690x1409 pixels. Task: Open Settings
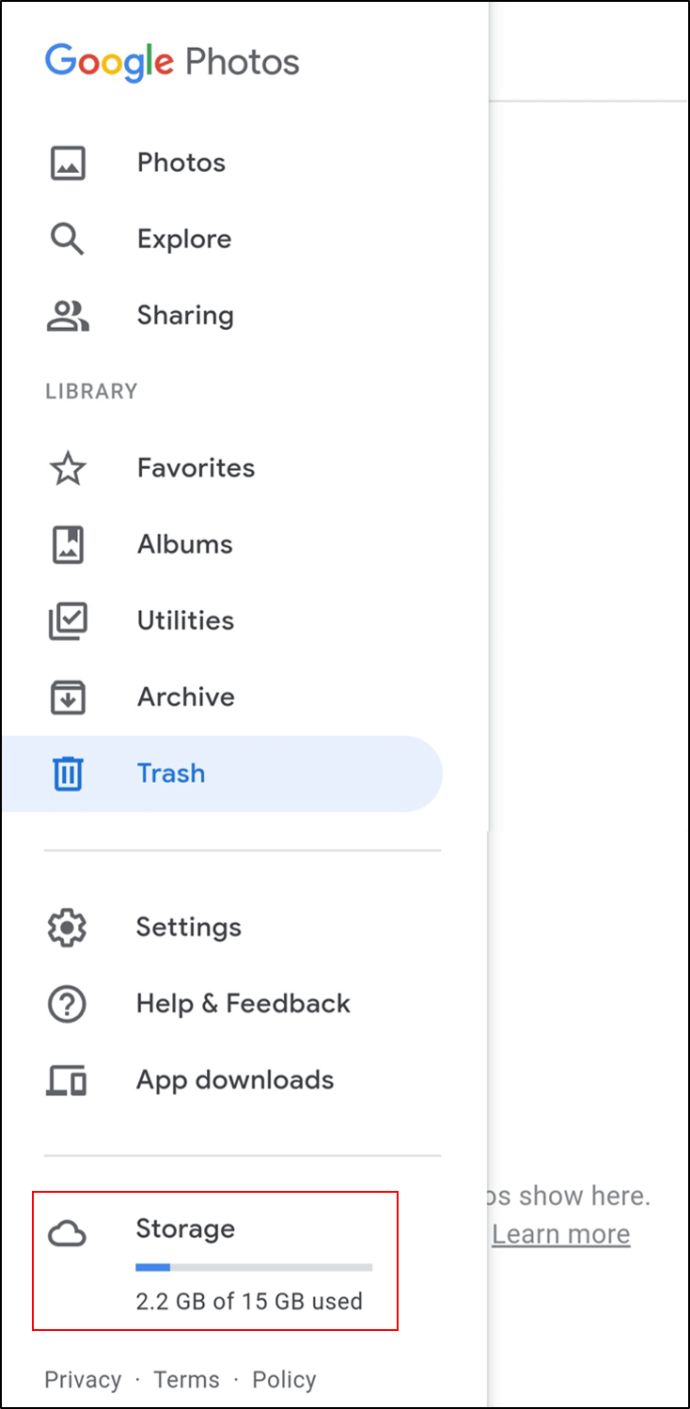coord(222,928)
